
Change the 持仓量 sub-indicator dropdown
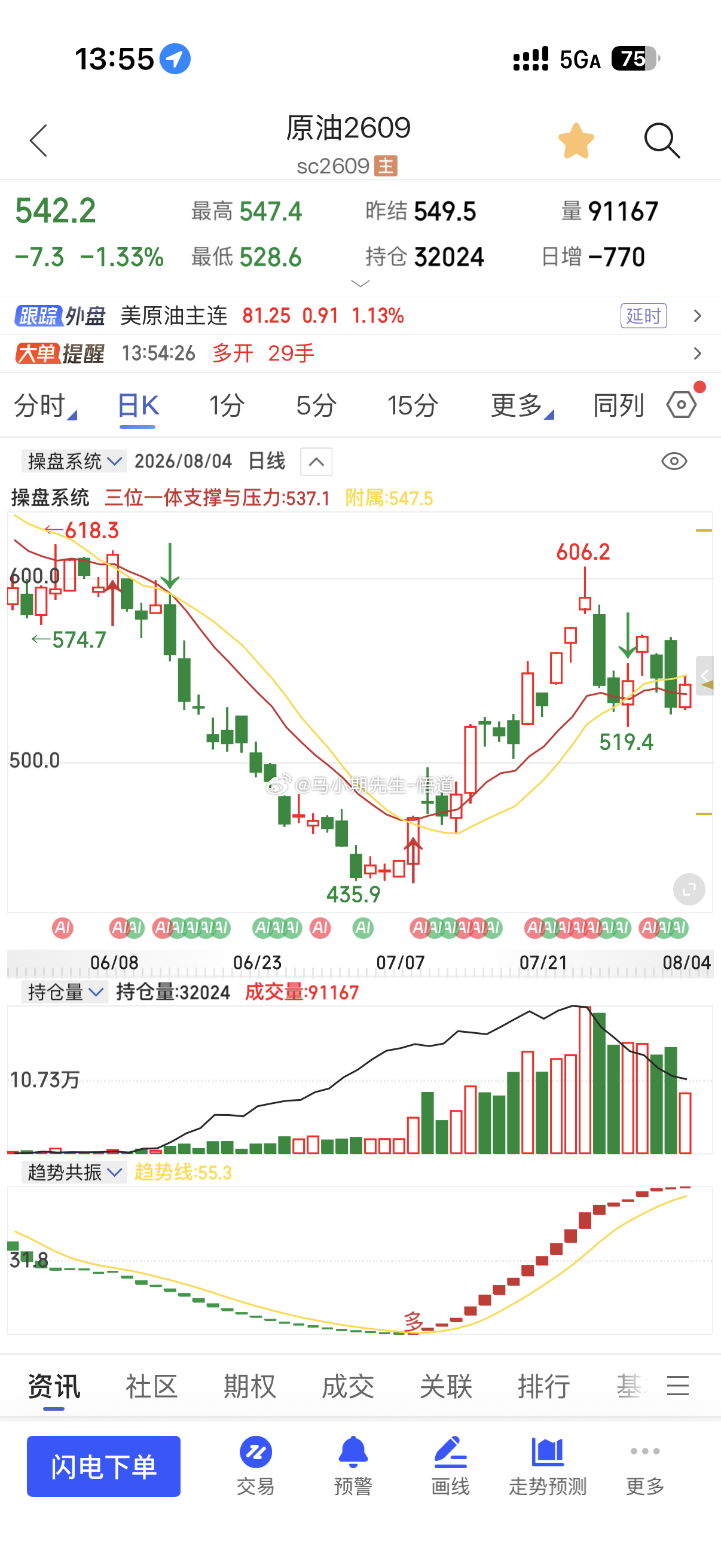coord(65,992)
